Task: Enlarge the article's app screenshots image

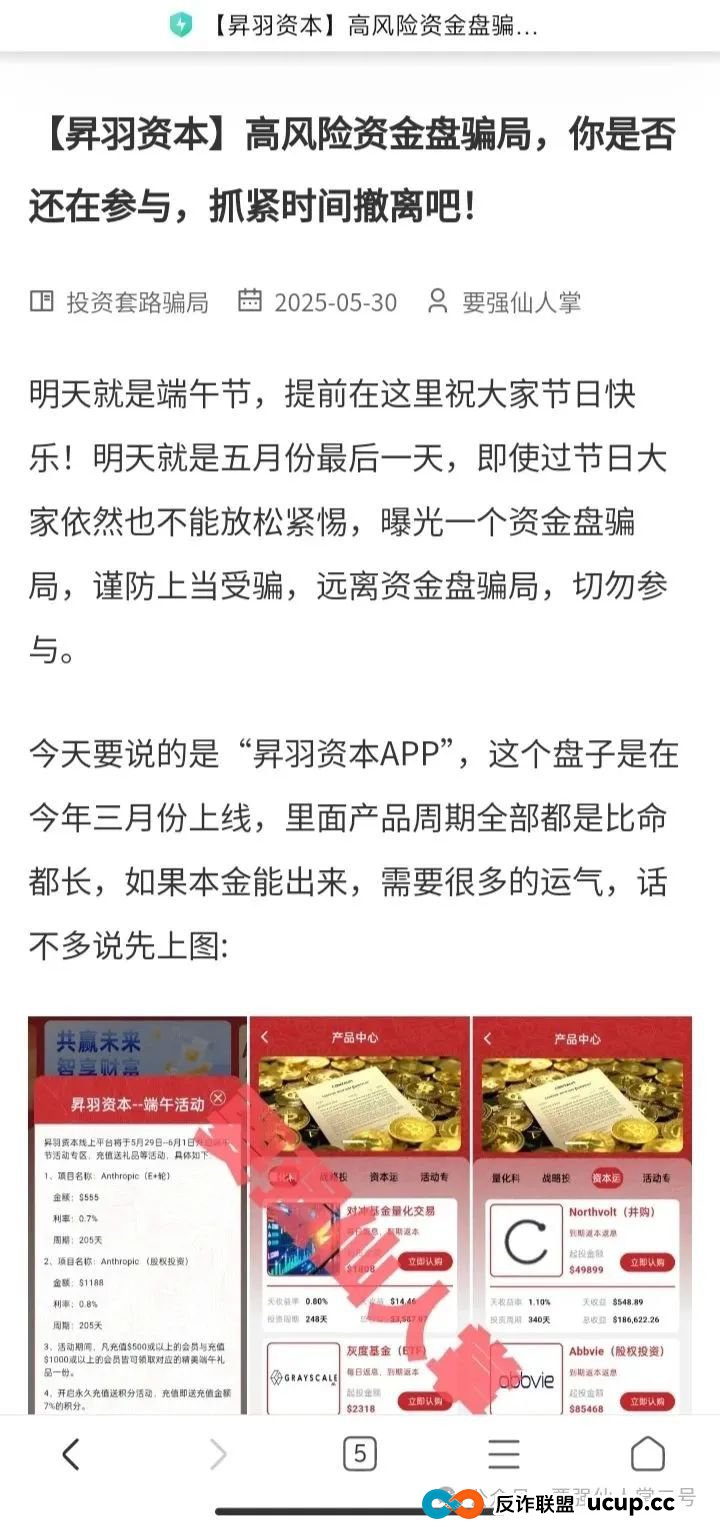Action: pos(360,1215)
